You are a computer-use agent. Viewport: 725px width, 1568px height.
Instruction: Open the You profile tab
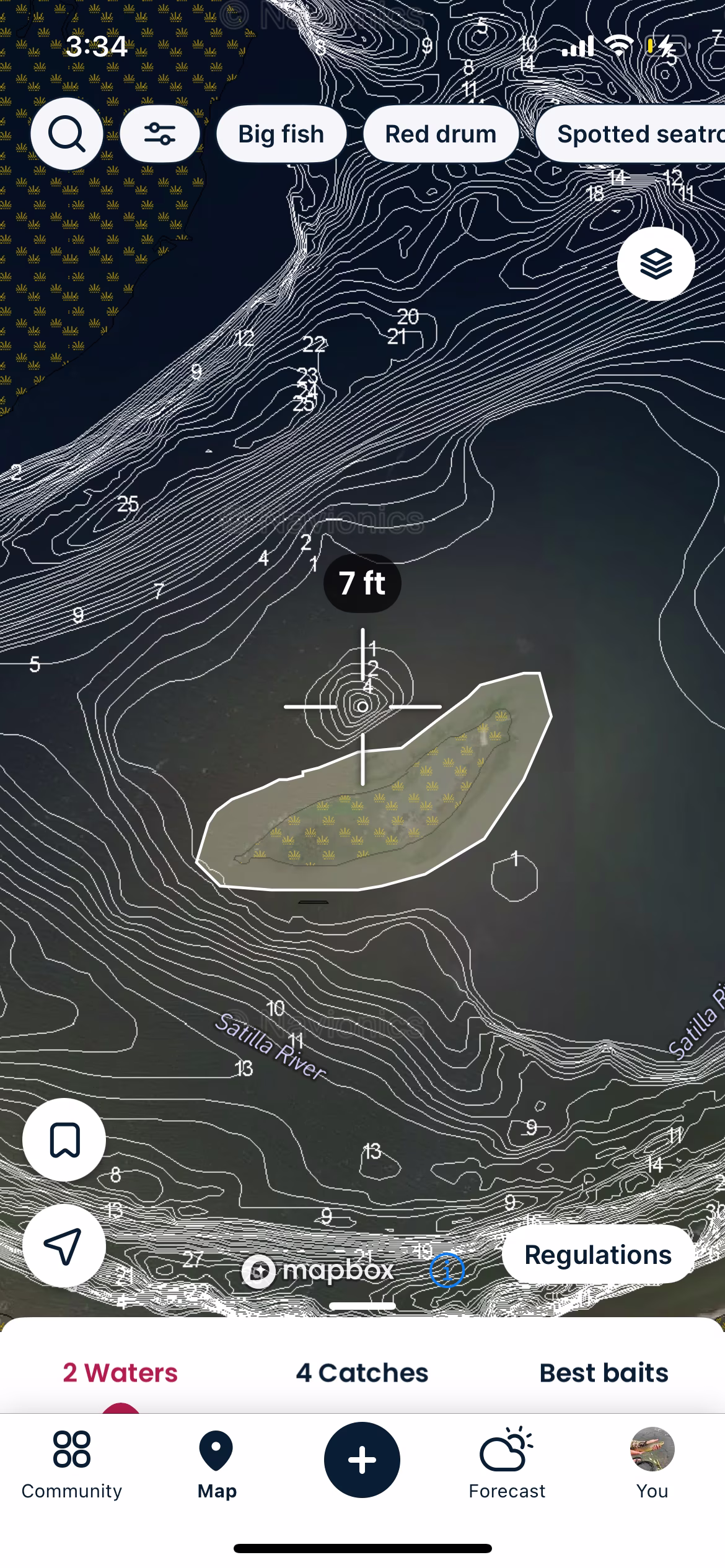click(652, 1464)
